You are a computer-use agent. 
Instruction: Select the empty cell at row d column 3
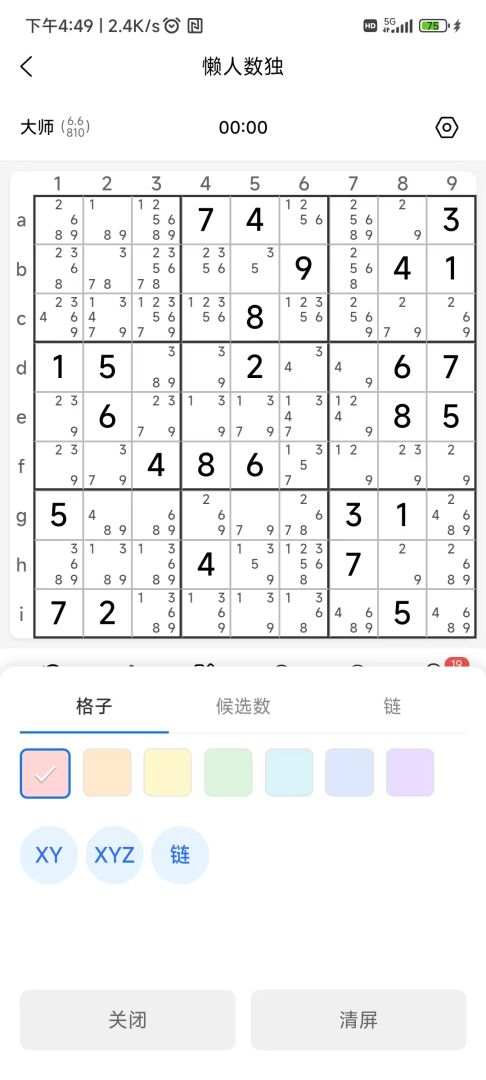click(156, 368)
